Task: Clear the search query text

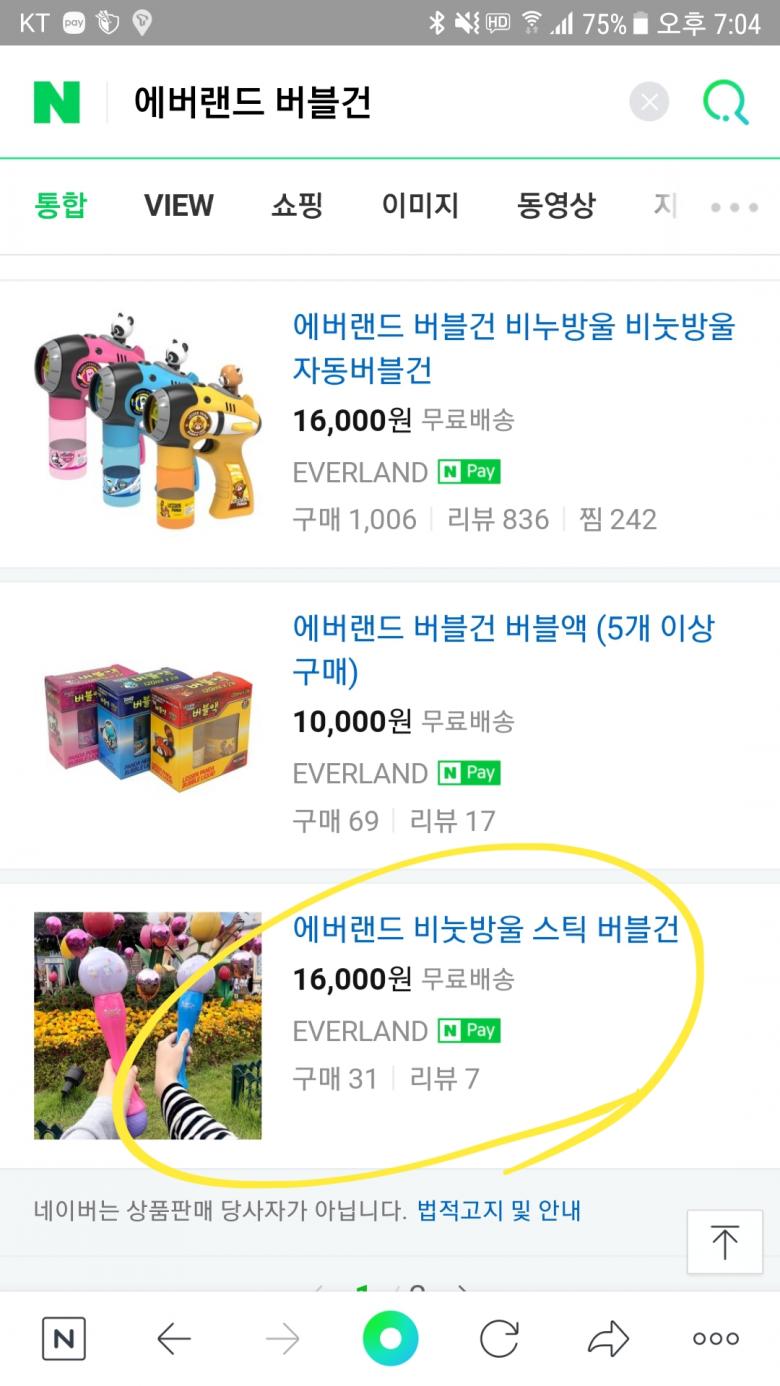Action: [649, 102]
